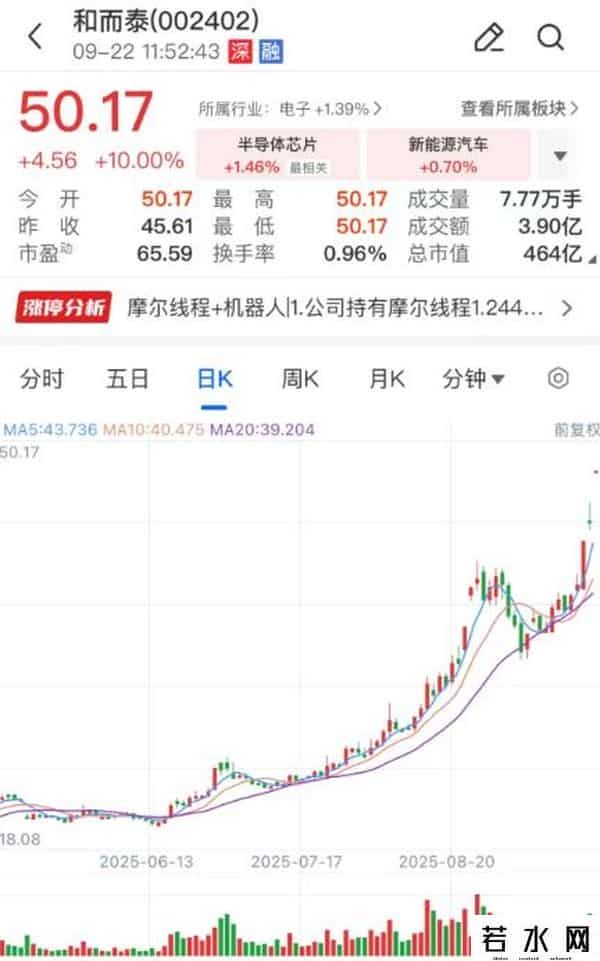Switch to the 五日 chart tab
This screenshot has height=961, width=600.
tap(128, 379)
